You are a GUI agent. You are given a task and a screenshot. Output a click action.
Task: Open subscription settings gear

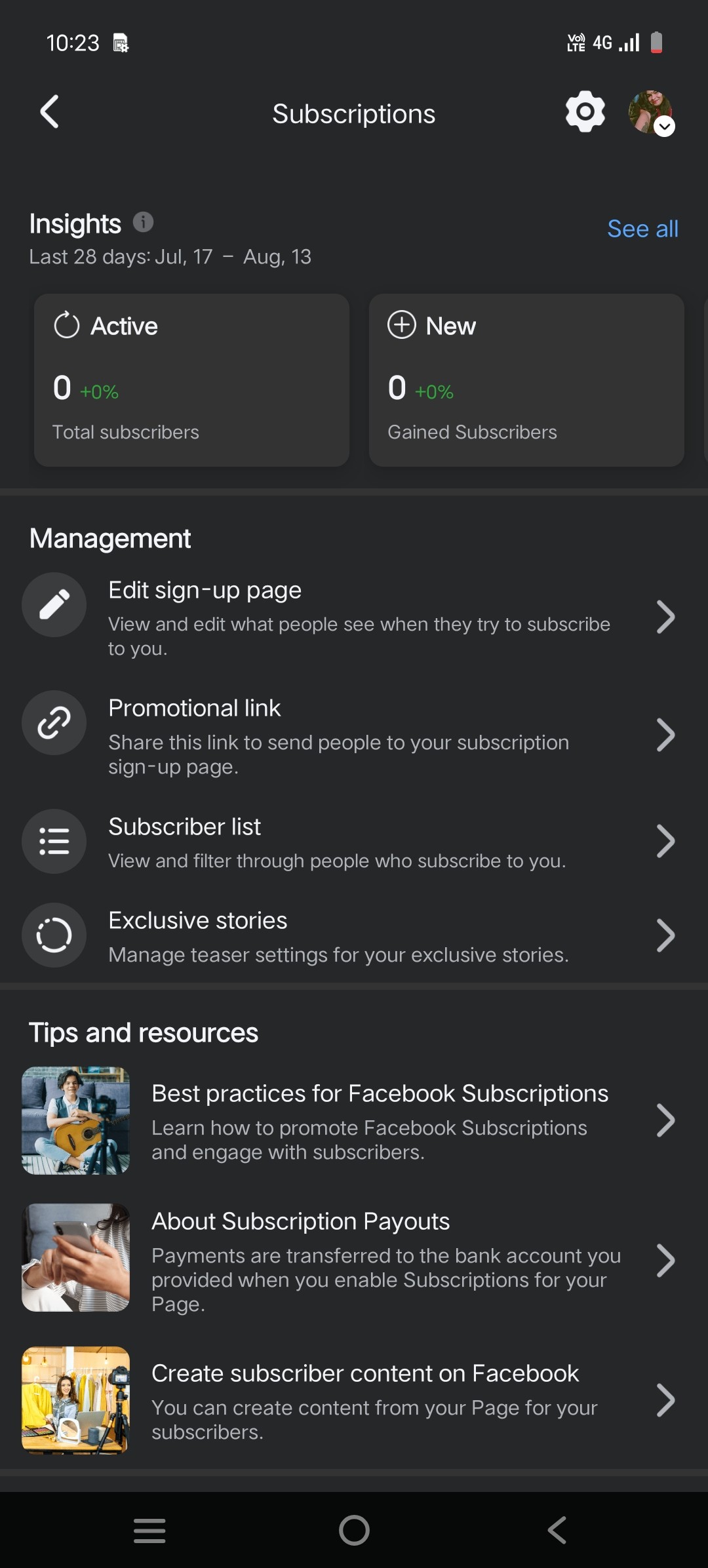[x=585, y=112]
